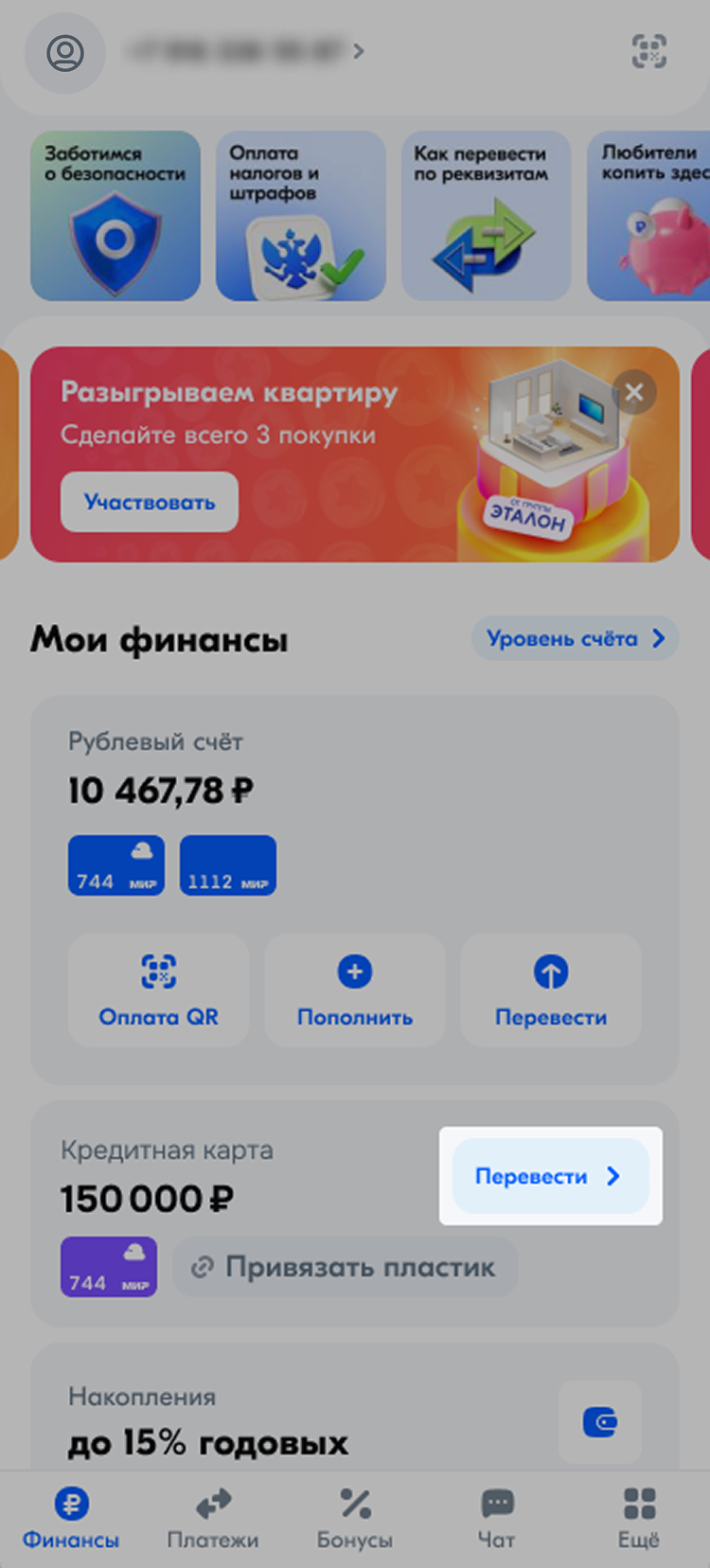Tap 'Привязать пластик' for the credit card
The height and width of the screenshot is (1568, 710).
[x=345, y=1267]
